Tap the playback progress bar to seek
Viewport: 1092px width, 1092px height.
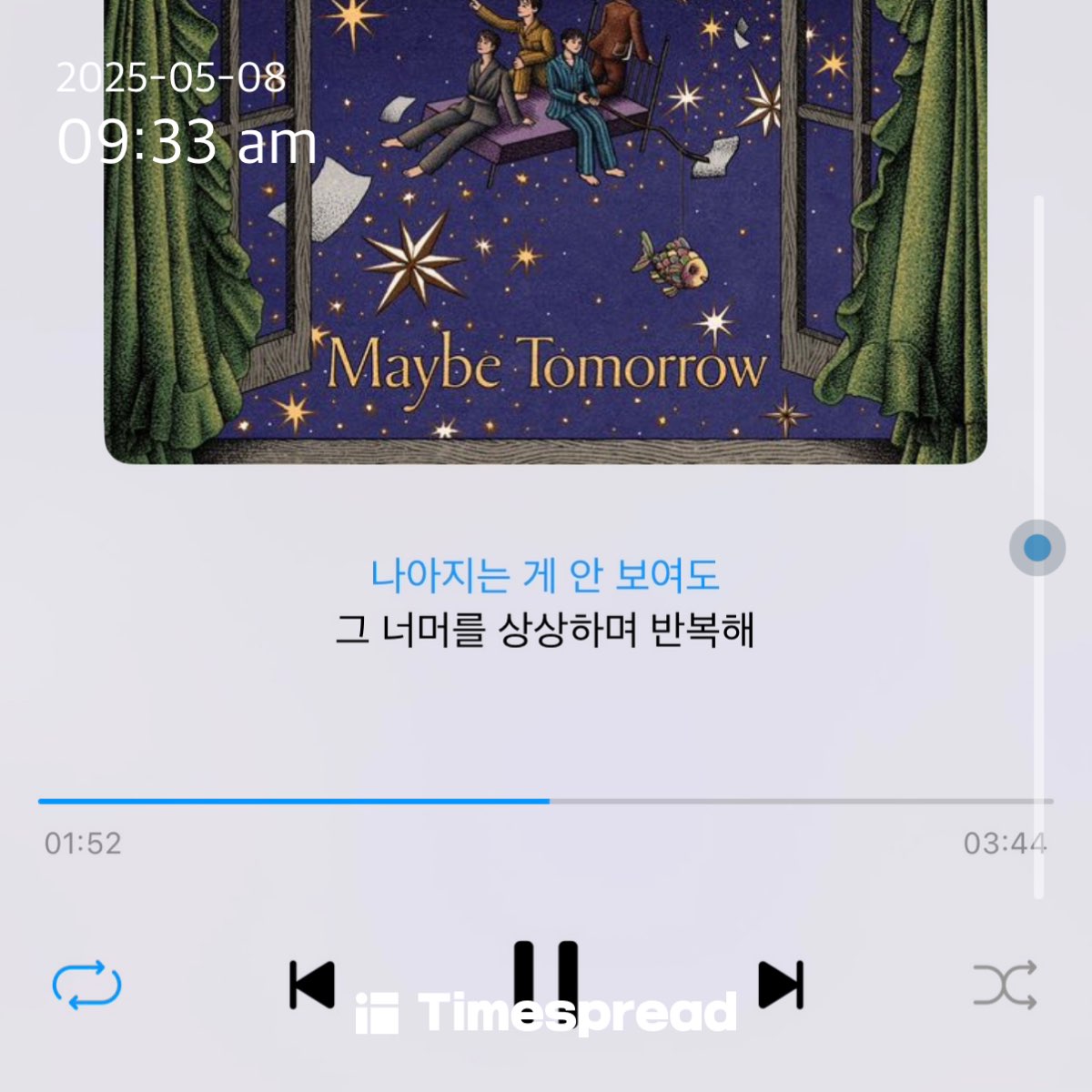tap(546, 801)
